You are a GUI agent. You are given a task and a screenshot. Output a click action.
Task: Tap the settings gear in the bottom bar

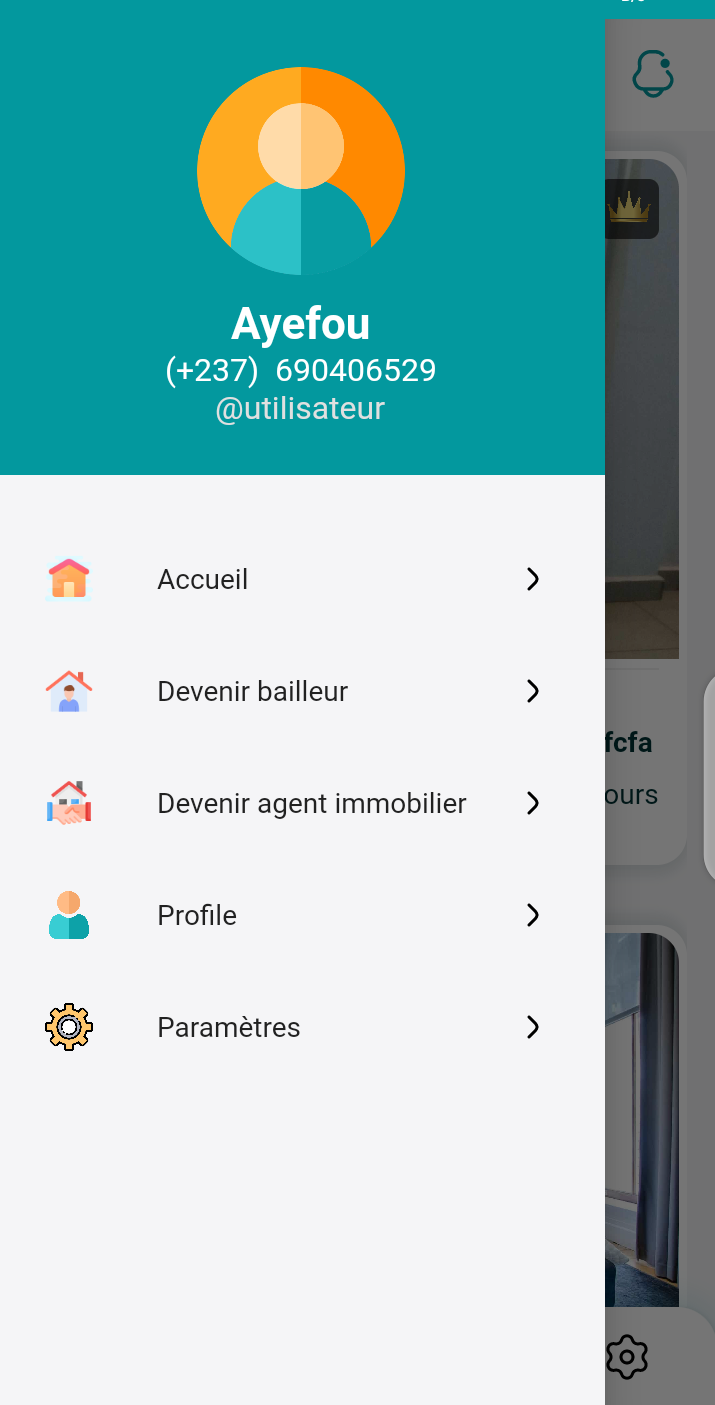[628, 1357]
